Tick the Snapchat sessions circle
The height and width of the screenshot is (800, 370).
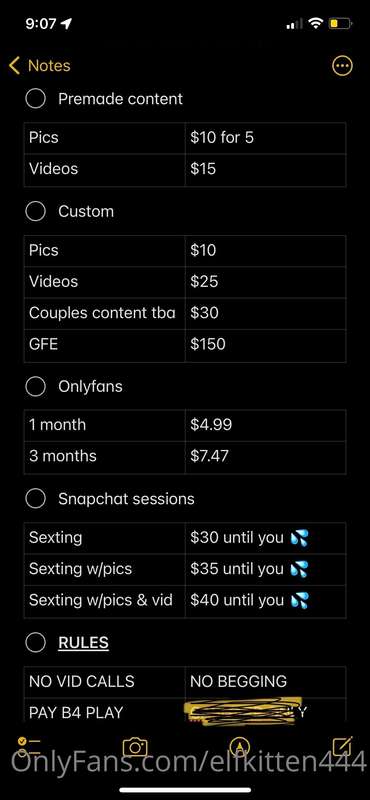tap(36, 499)
